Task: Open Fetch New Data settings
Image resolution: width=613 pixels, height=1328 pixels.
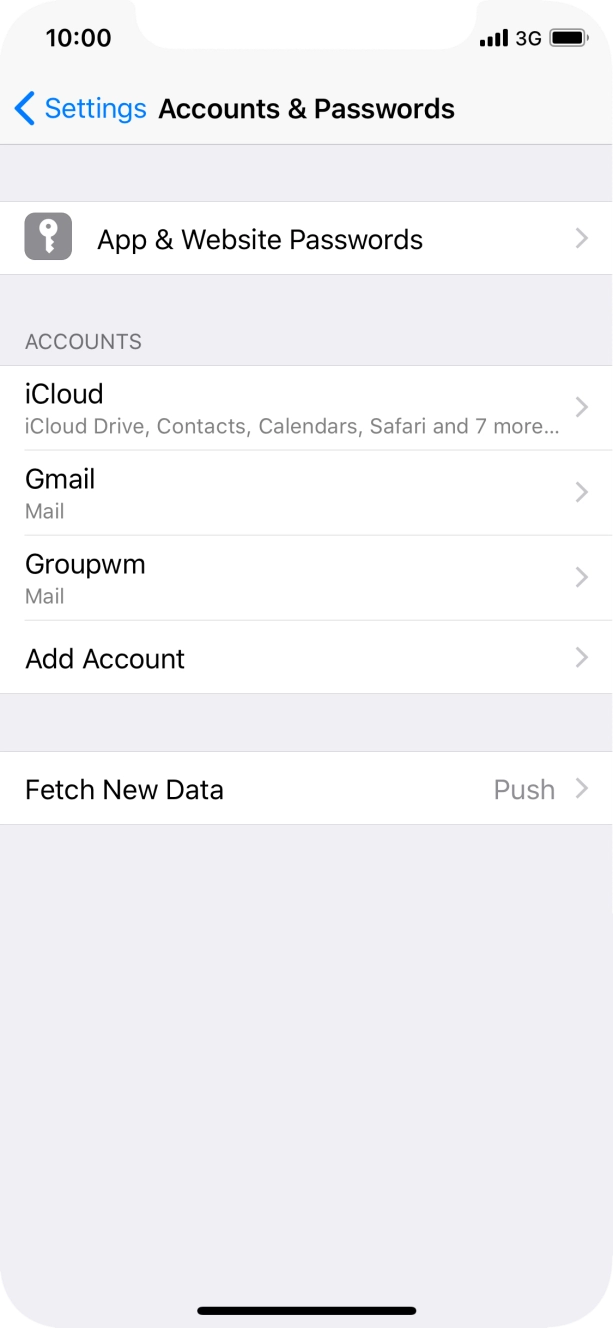Action: tap(306, 788)
